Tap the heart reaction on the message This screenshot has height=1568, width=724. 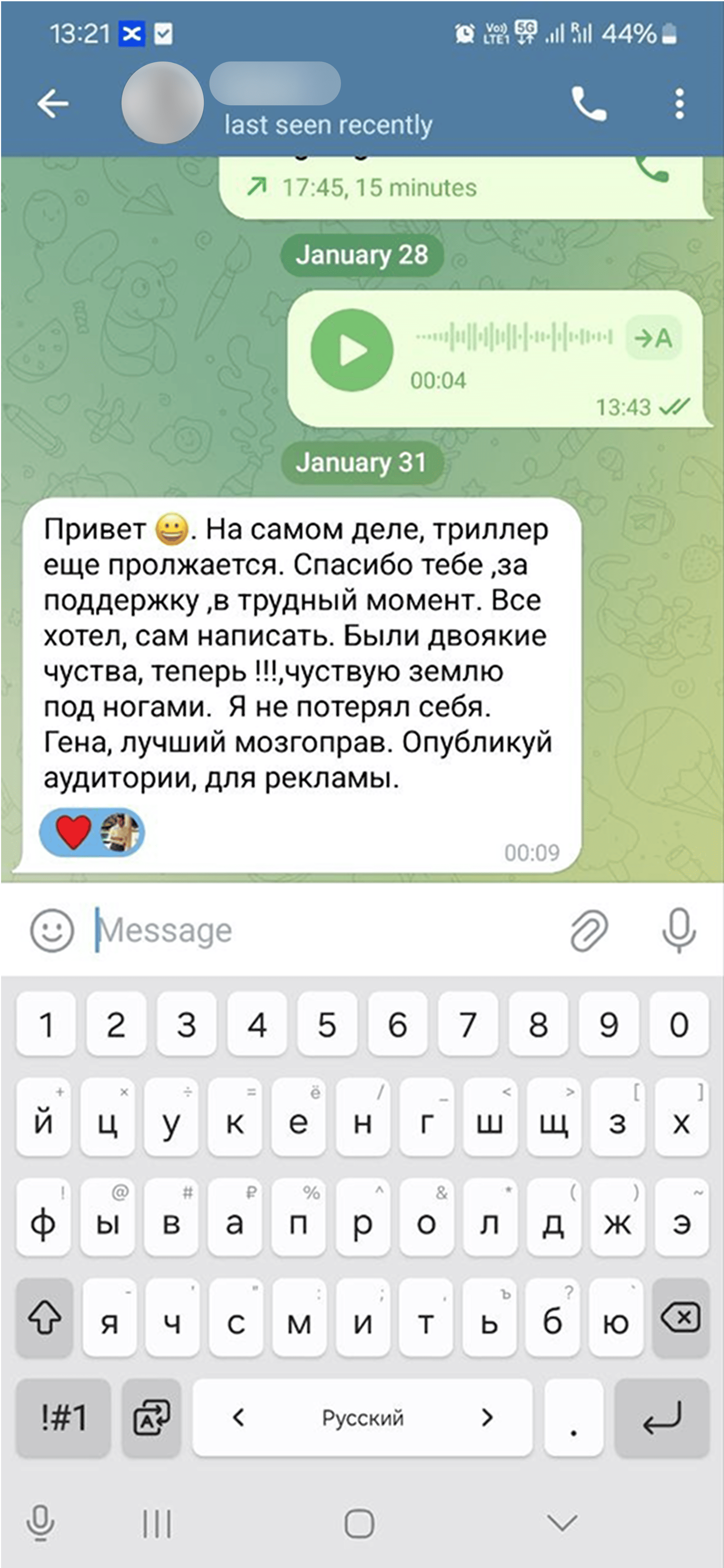click(74, 832)
